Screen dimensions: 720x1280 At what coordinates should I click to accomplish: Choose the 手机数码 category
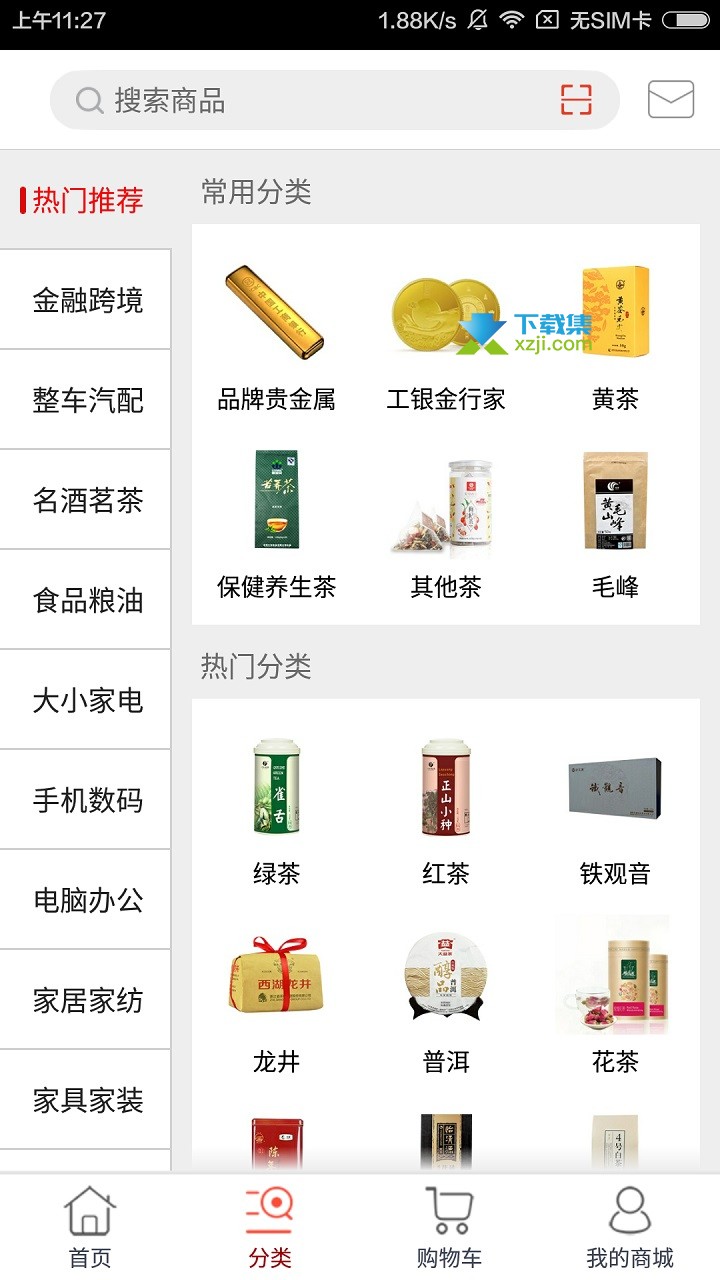86,800
